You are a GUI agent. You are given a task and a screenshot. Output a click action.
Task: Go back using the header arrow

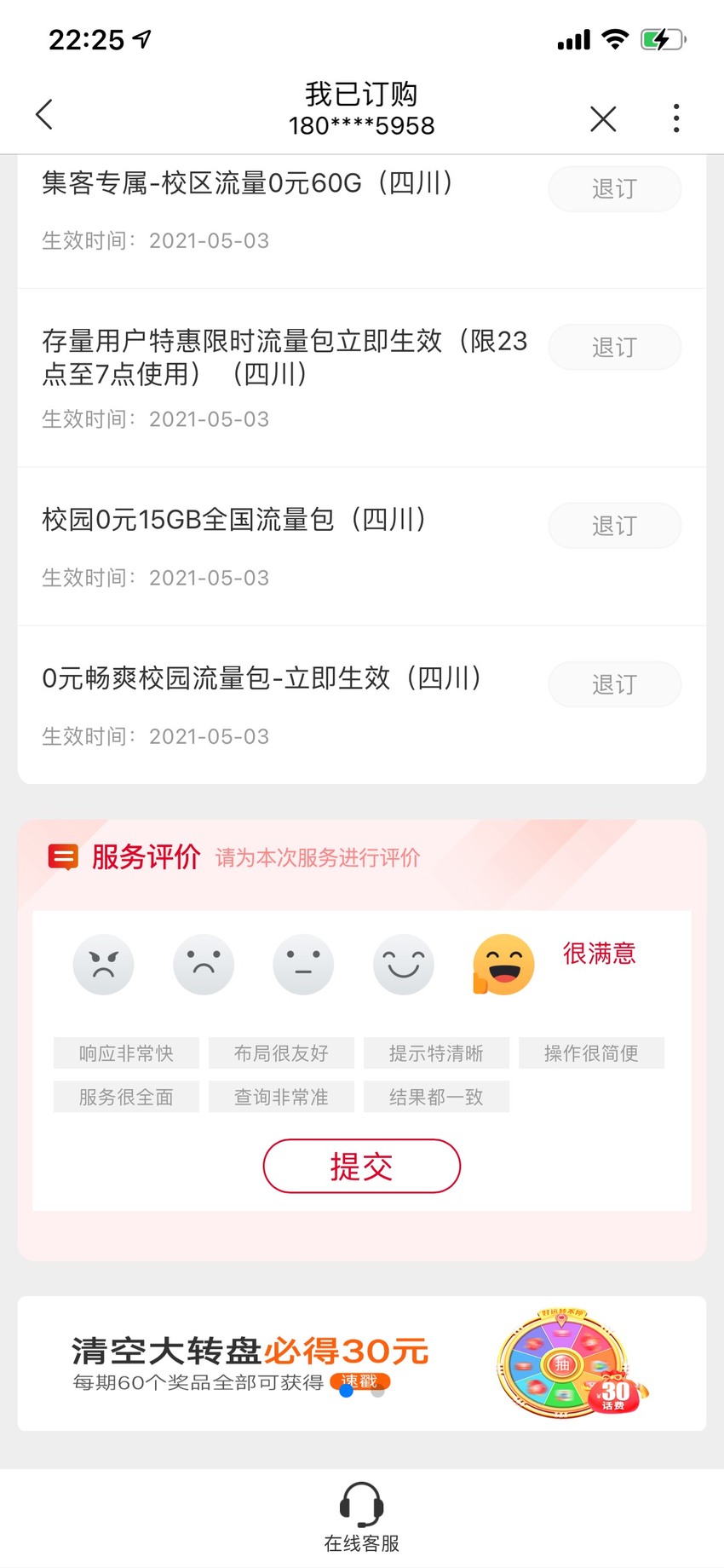pyautogui.click(x=44, y=114)
